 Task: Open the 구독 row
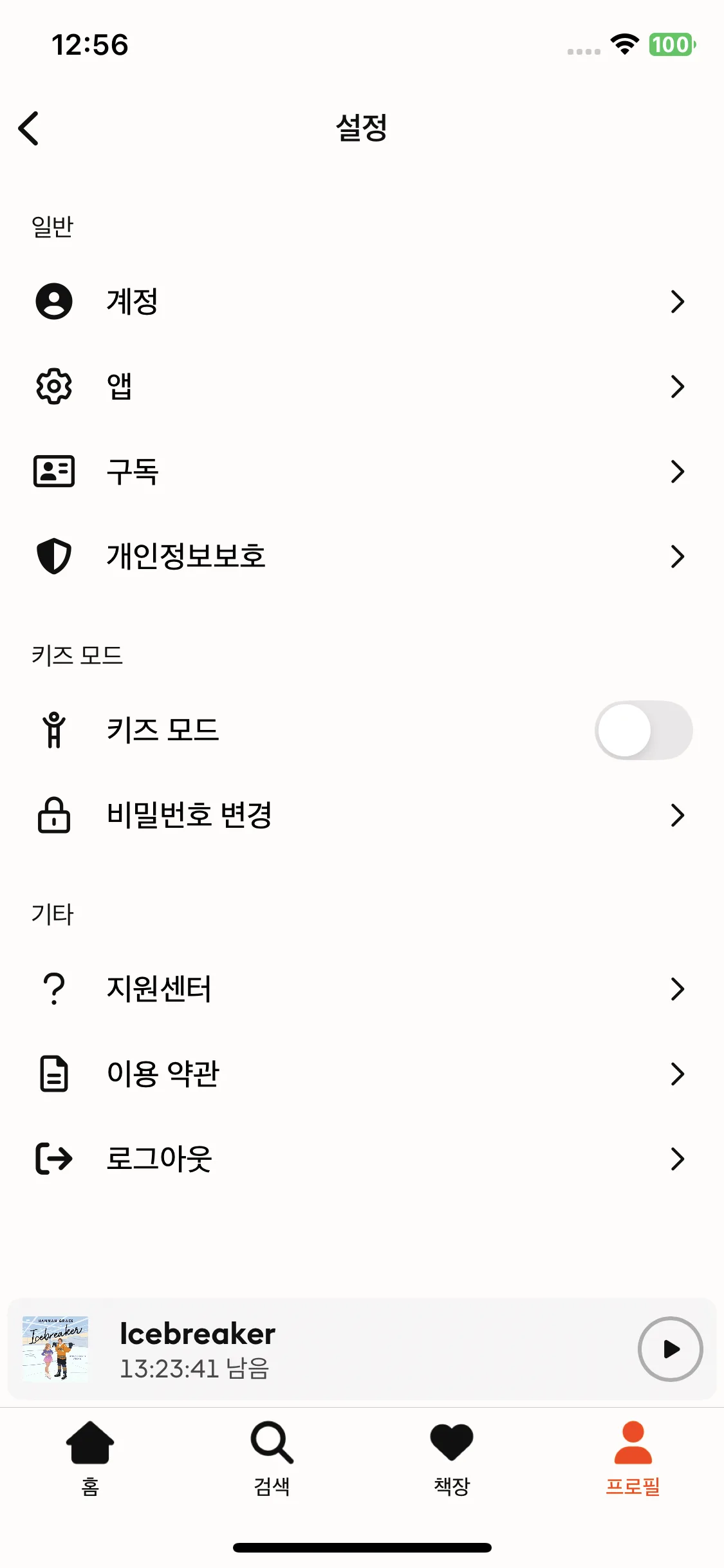tap(360, 471)
